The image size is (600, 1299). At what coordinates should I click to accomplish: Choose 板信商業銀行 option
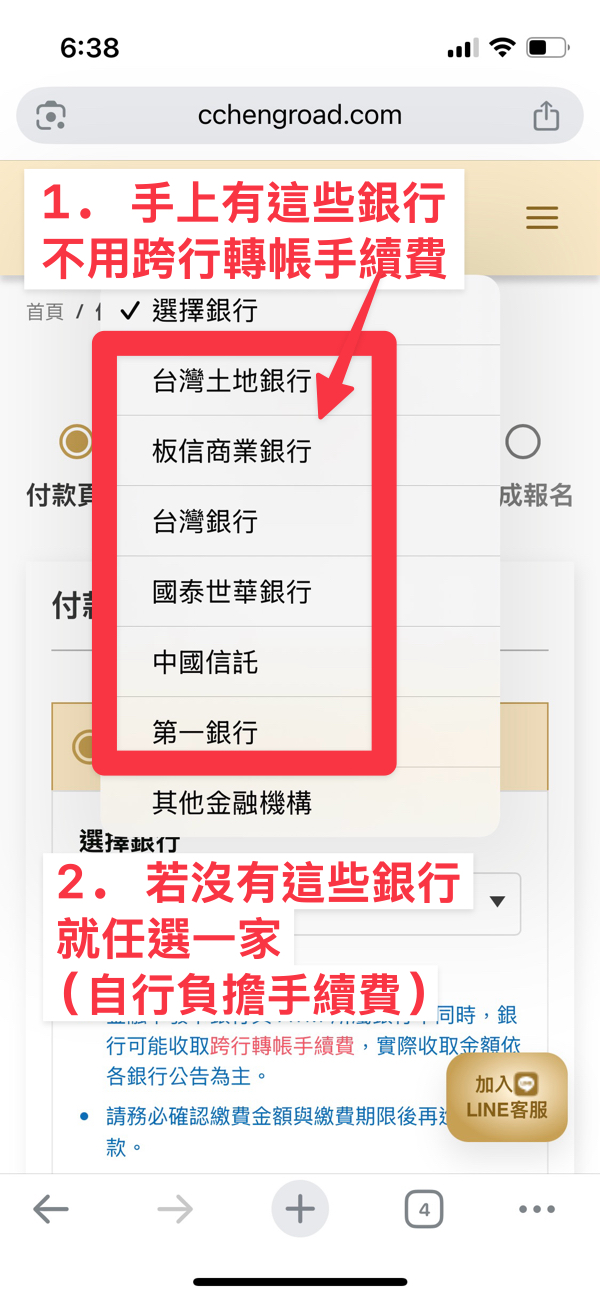point(232,451)
